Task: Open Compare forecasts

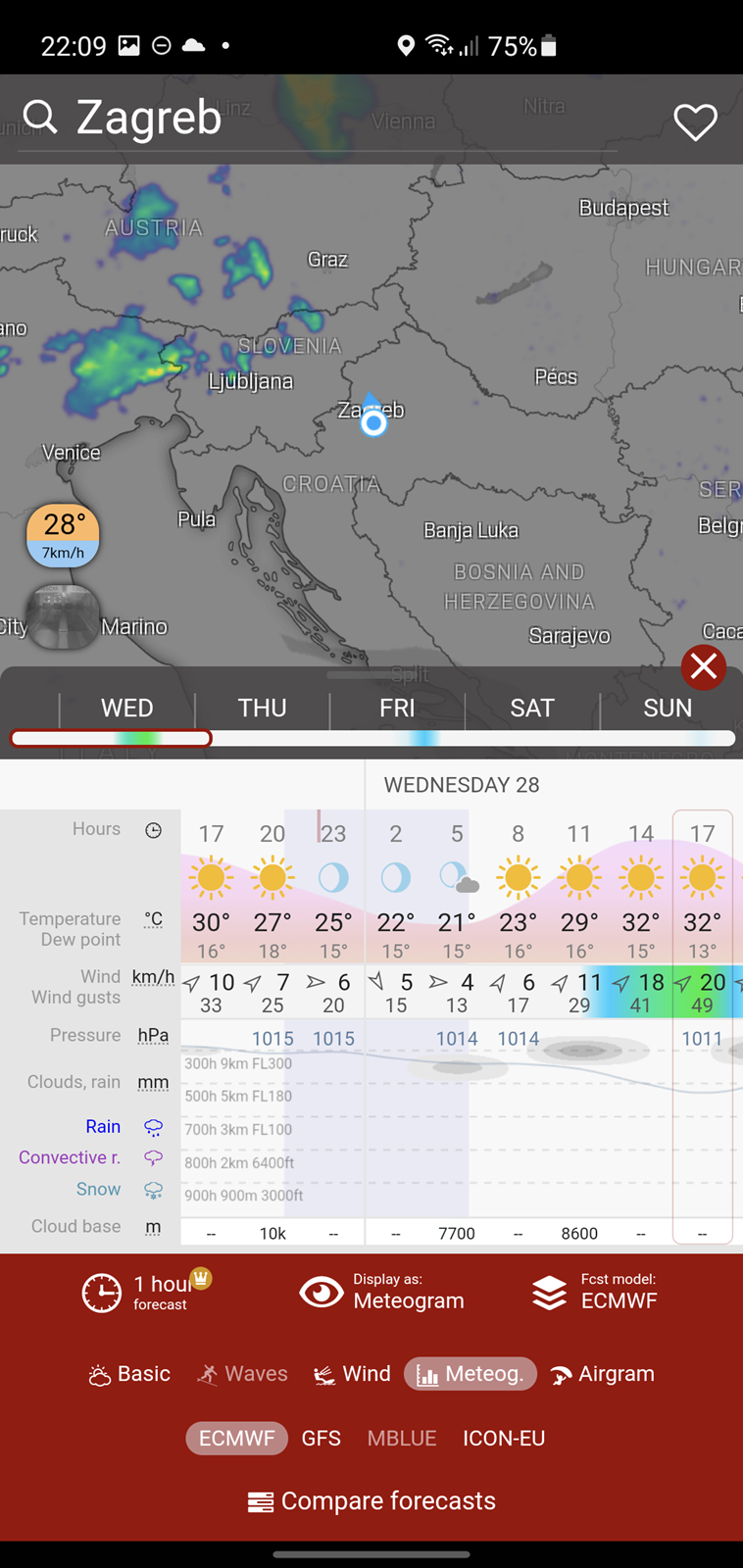Action: pos(371,1501)
